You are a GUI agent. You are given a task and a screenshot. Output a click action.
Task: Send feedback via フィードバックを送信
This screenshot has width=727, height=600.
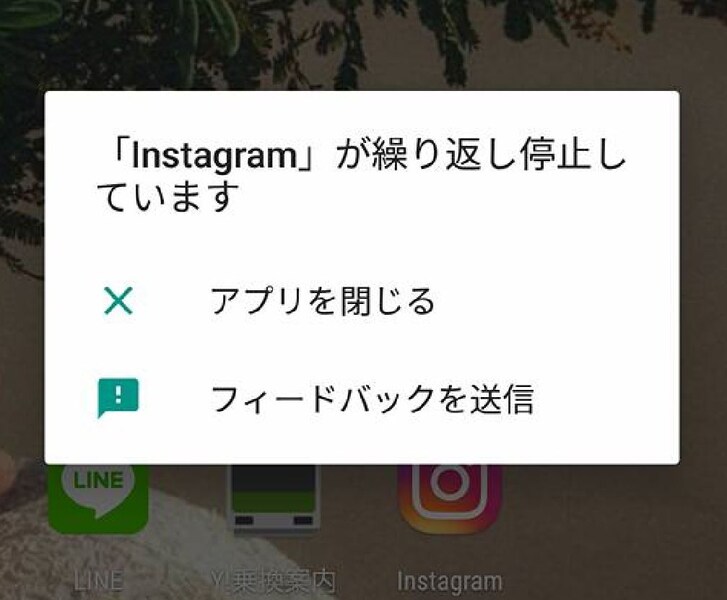click(372, 399)
